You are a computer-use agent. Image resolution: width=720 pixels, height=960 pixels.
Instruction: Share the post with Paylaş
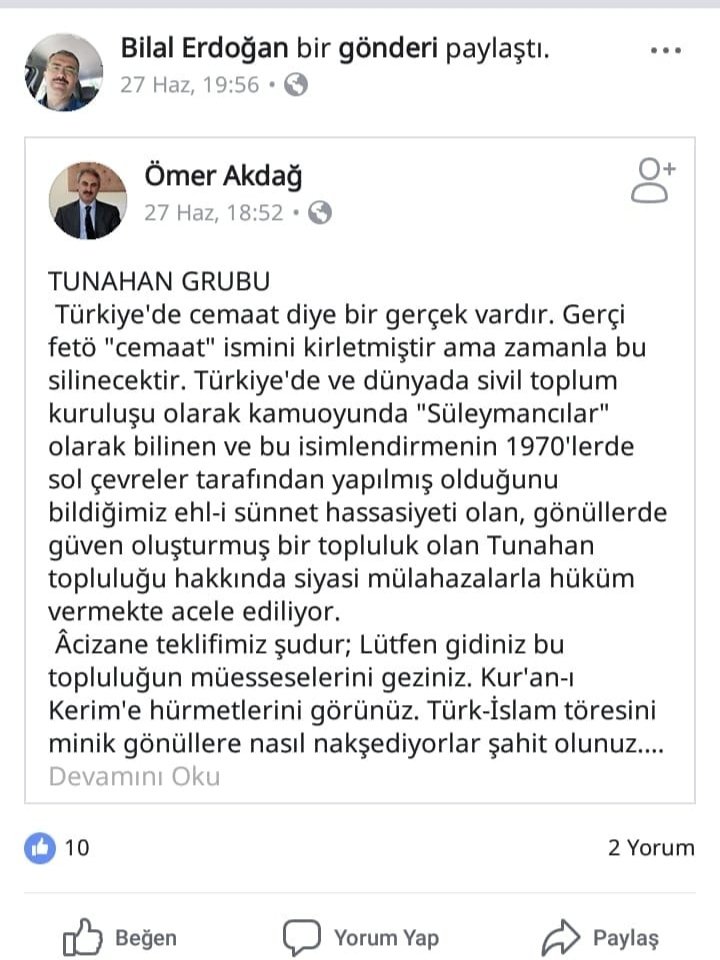tap(600, 938)
